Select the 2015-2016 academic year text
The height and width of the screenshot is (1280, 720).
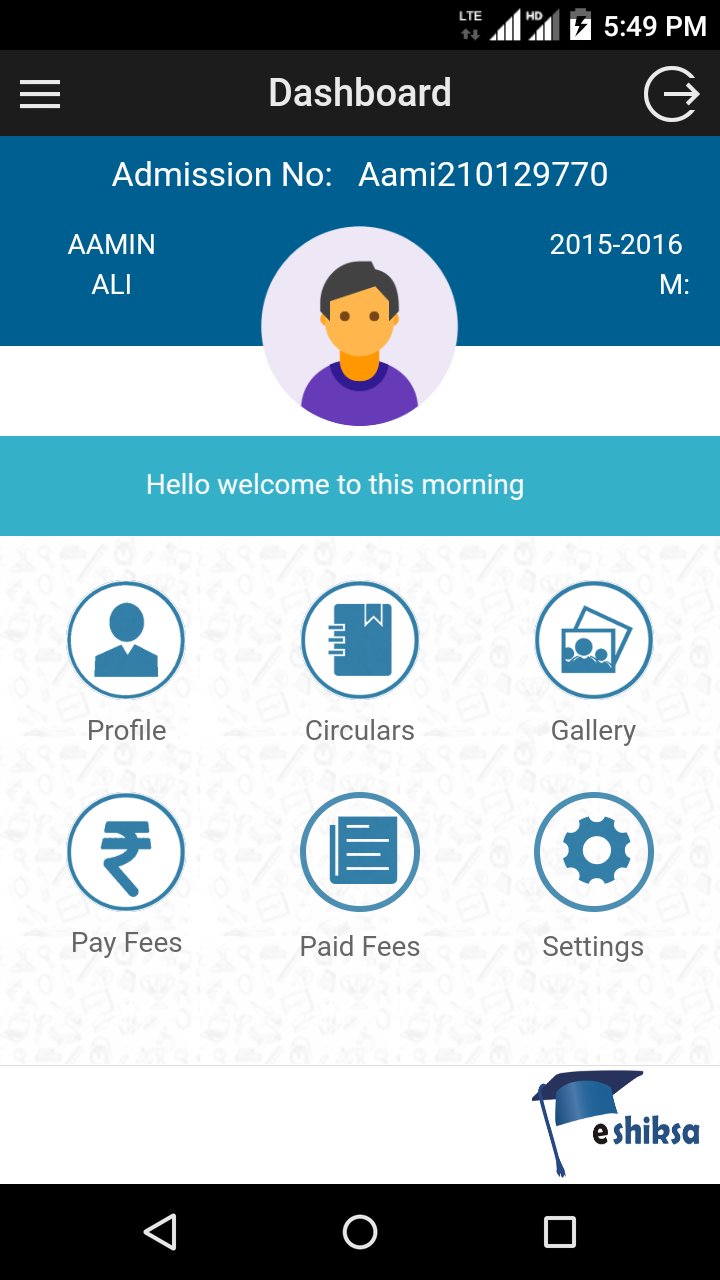coord(616,244)
